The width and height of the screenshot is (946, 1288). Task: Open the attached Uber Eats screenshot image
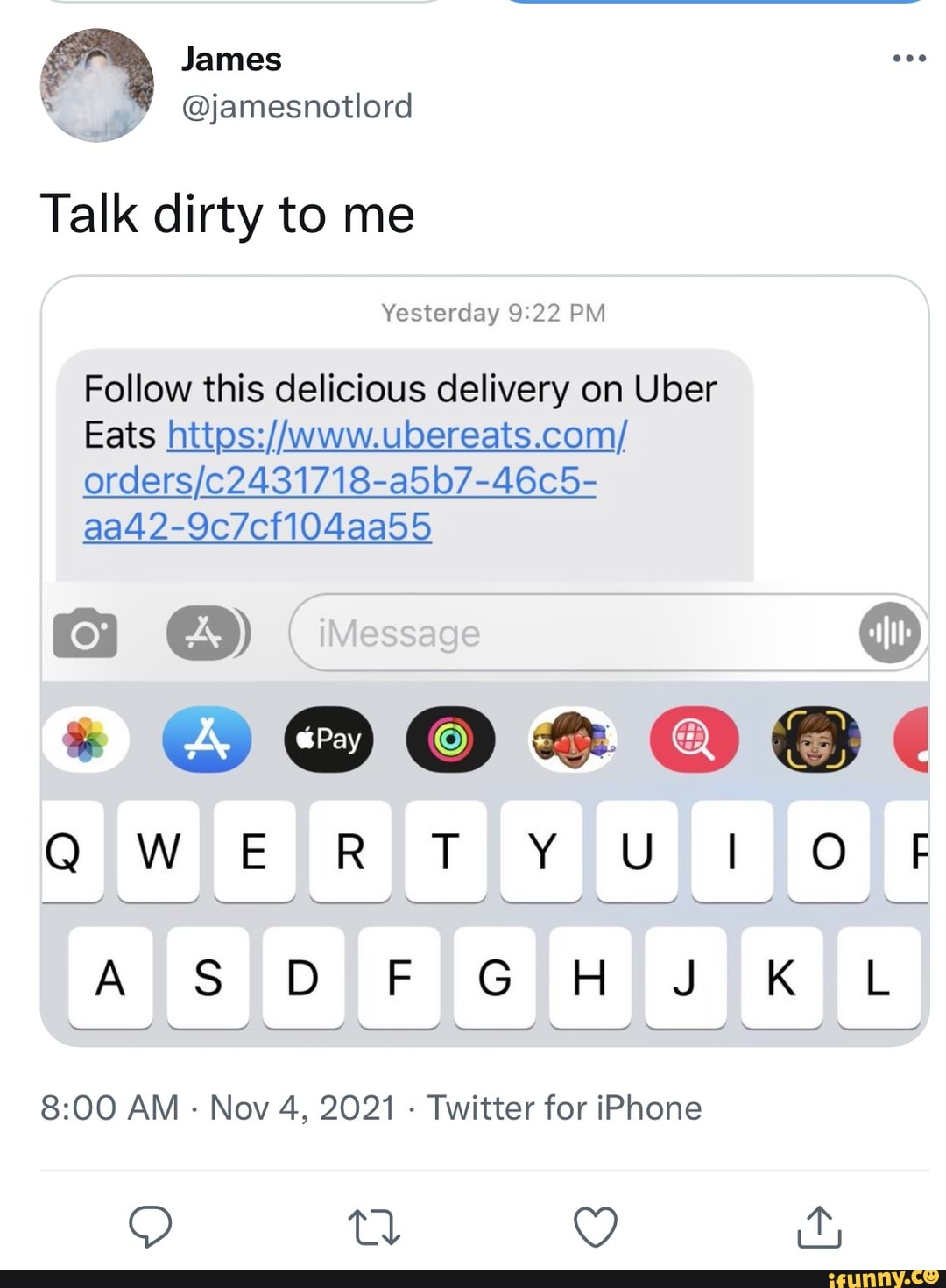[484, 660]
